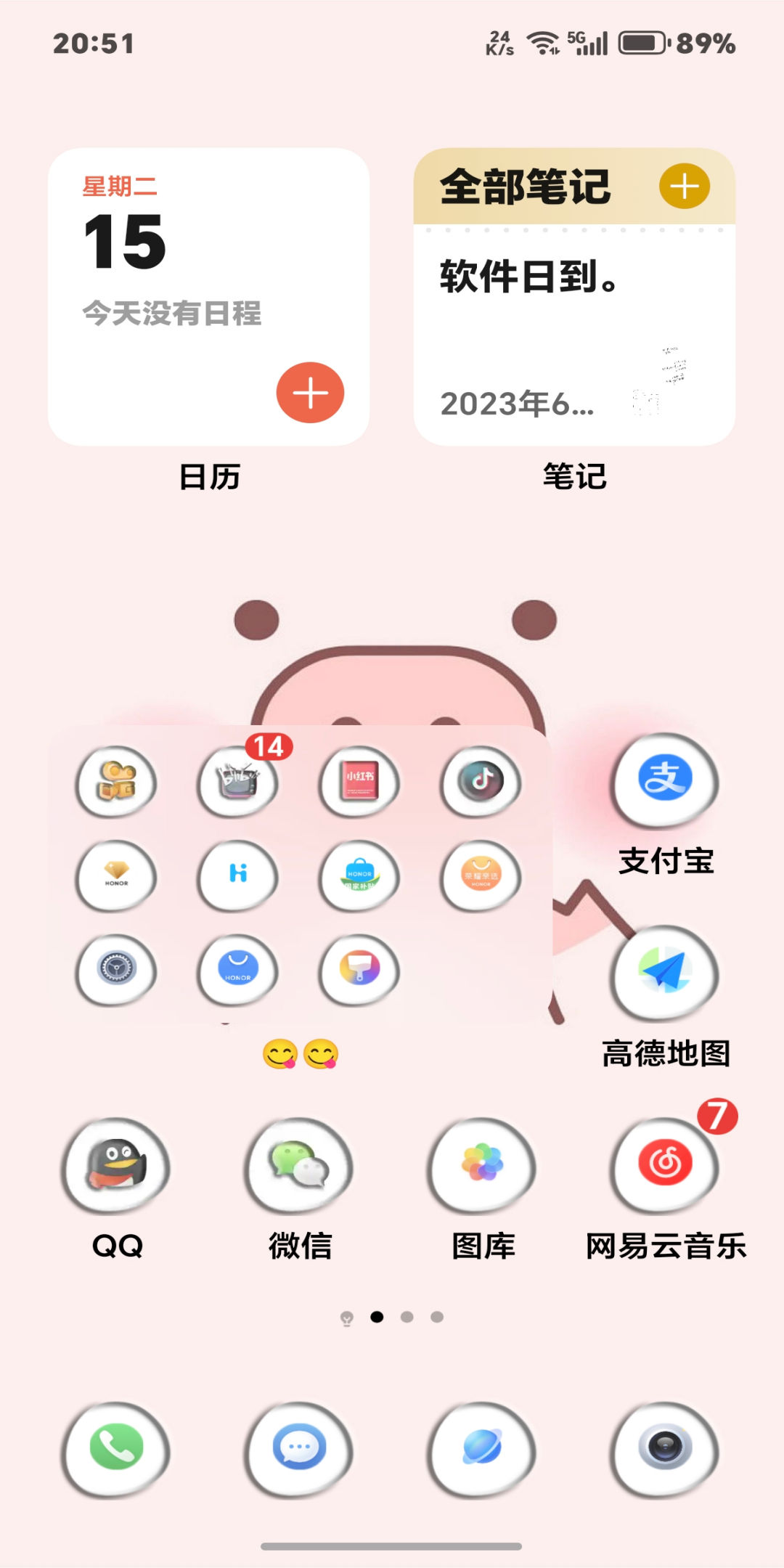The image size is (784, 1568).
Task: Launch 支付宝 app
Action: coord(665,780)
